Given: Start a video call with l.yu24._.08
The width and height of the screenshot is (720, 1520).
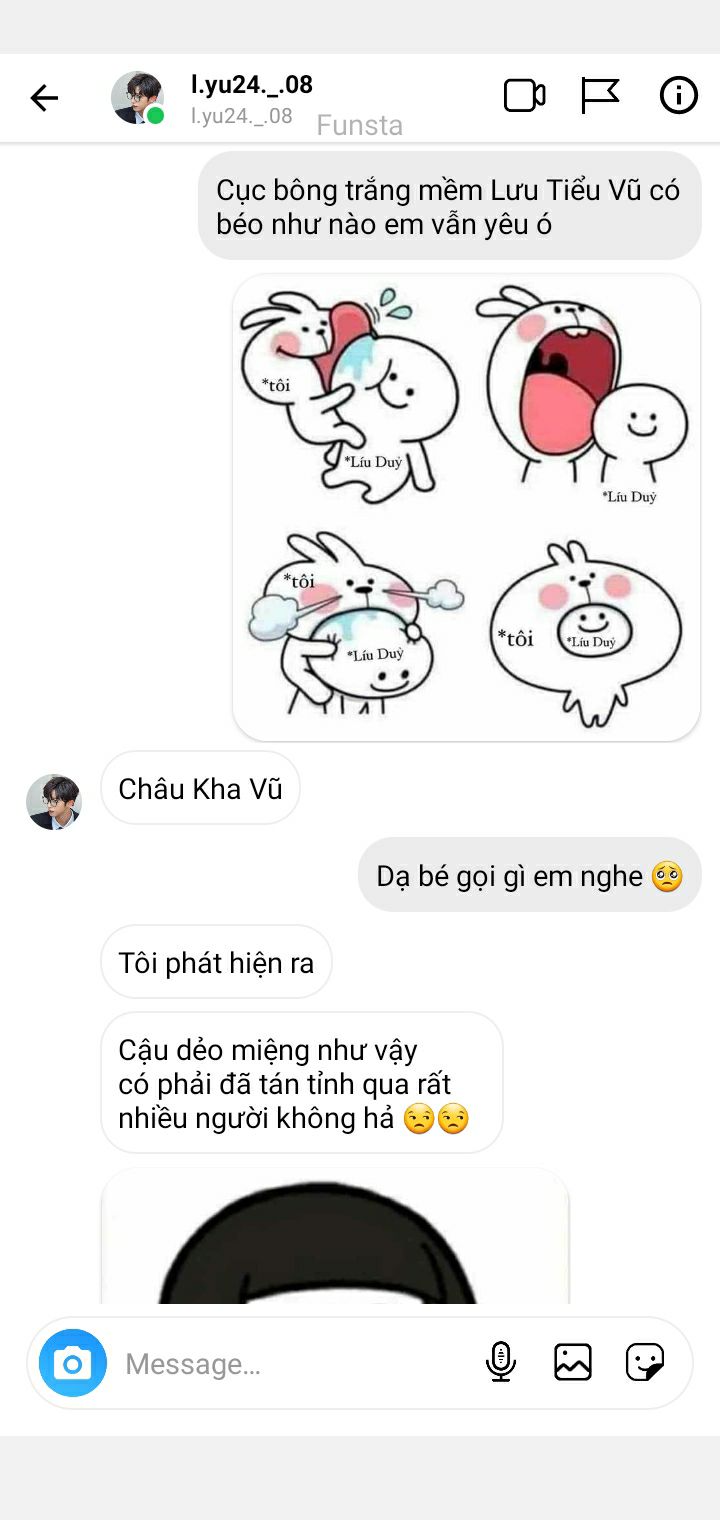Looking at the screenshot, I should tap(524, 96).
